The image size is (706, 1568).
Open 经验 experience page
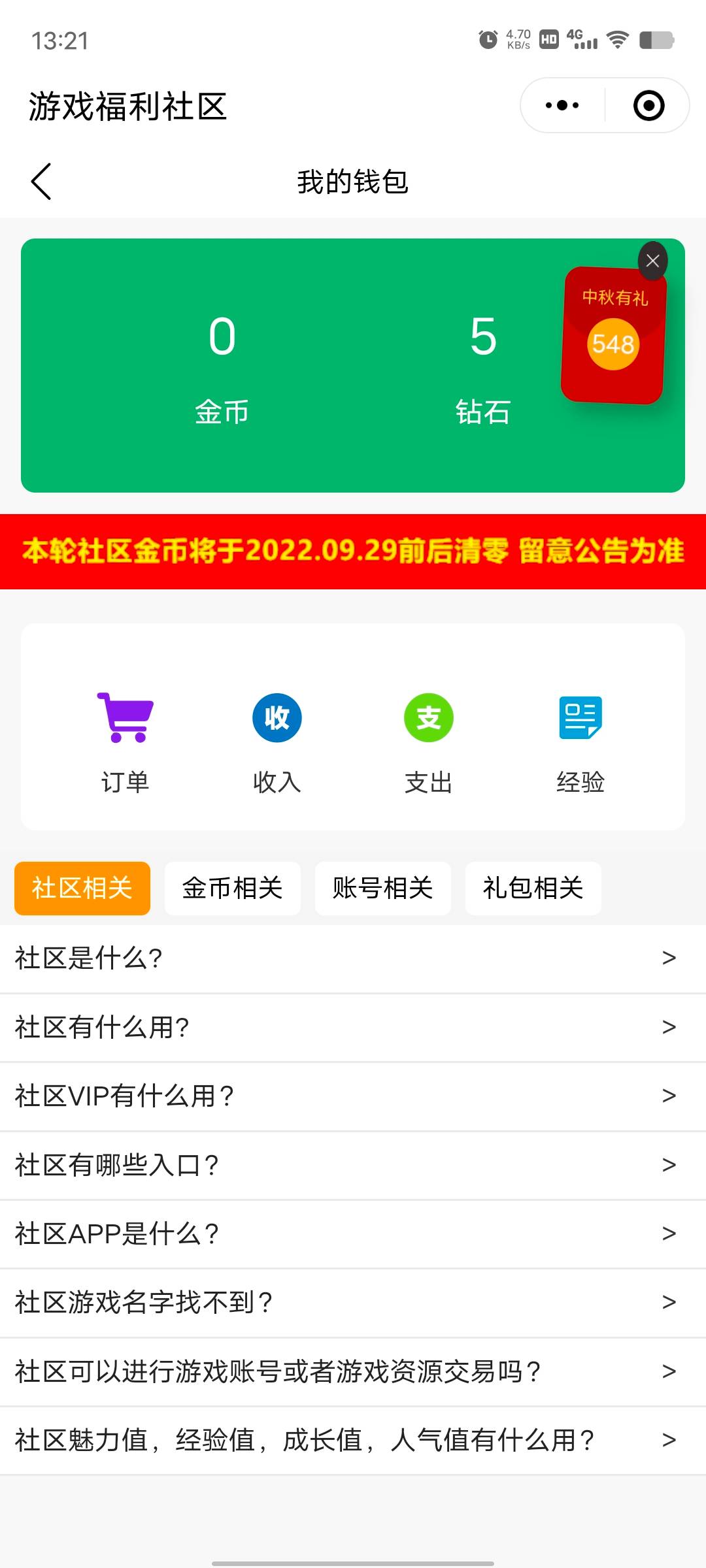tap(580, 743)
